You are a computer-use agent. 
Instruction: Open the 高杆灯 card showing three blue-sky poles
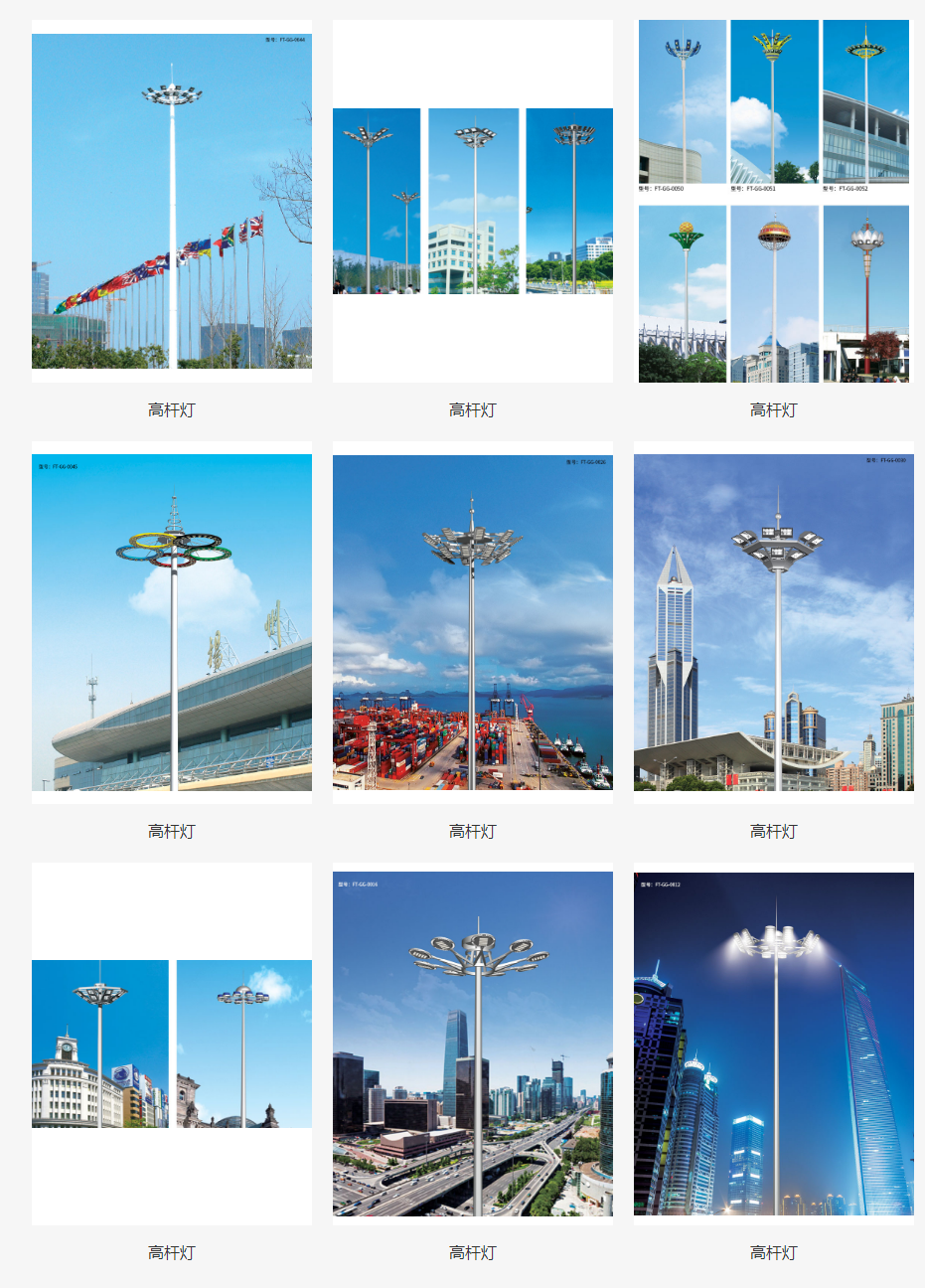tap(473, 201)
